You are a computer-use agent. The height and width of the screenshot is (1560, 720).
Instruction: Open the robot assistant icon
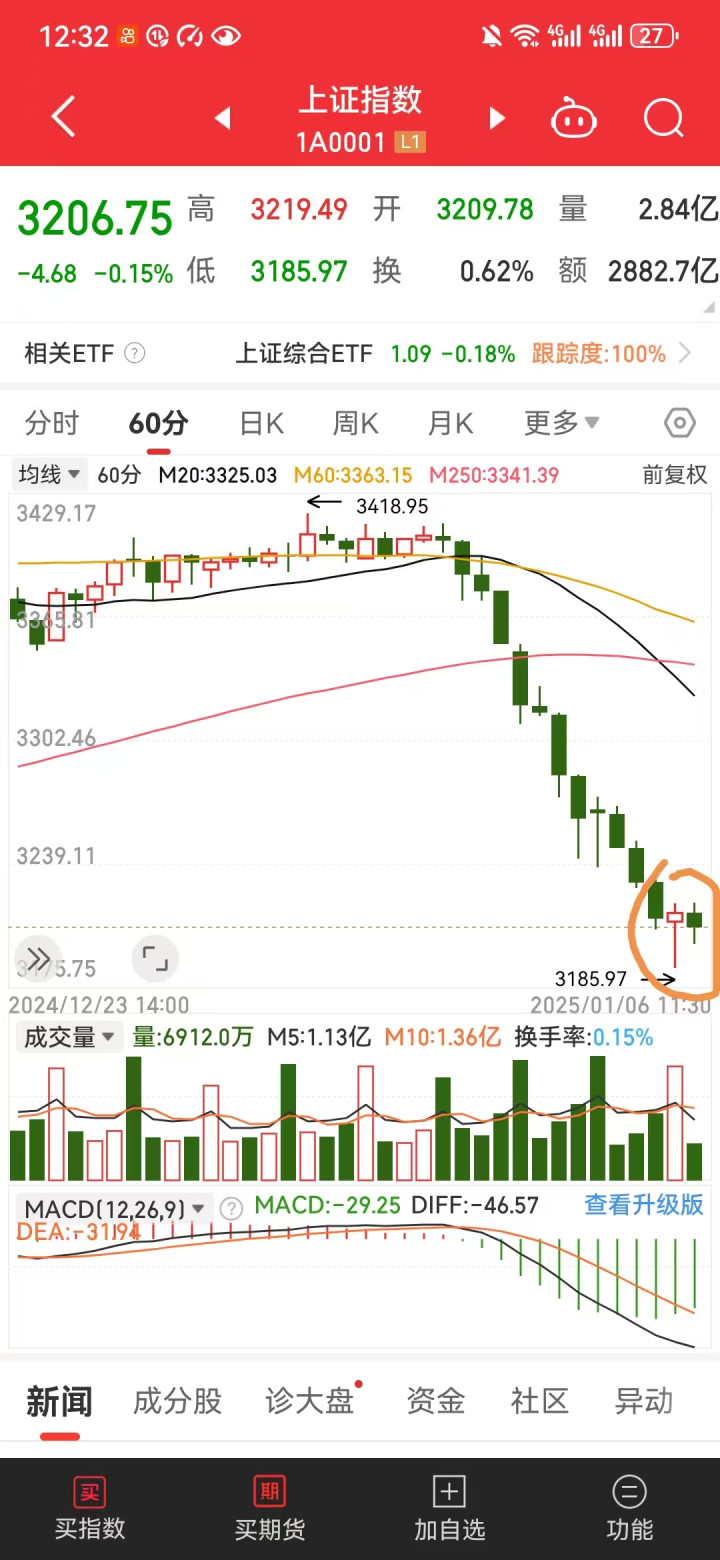coord(574,119)
